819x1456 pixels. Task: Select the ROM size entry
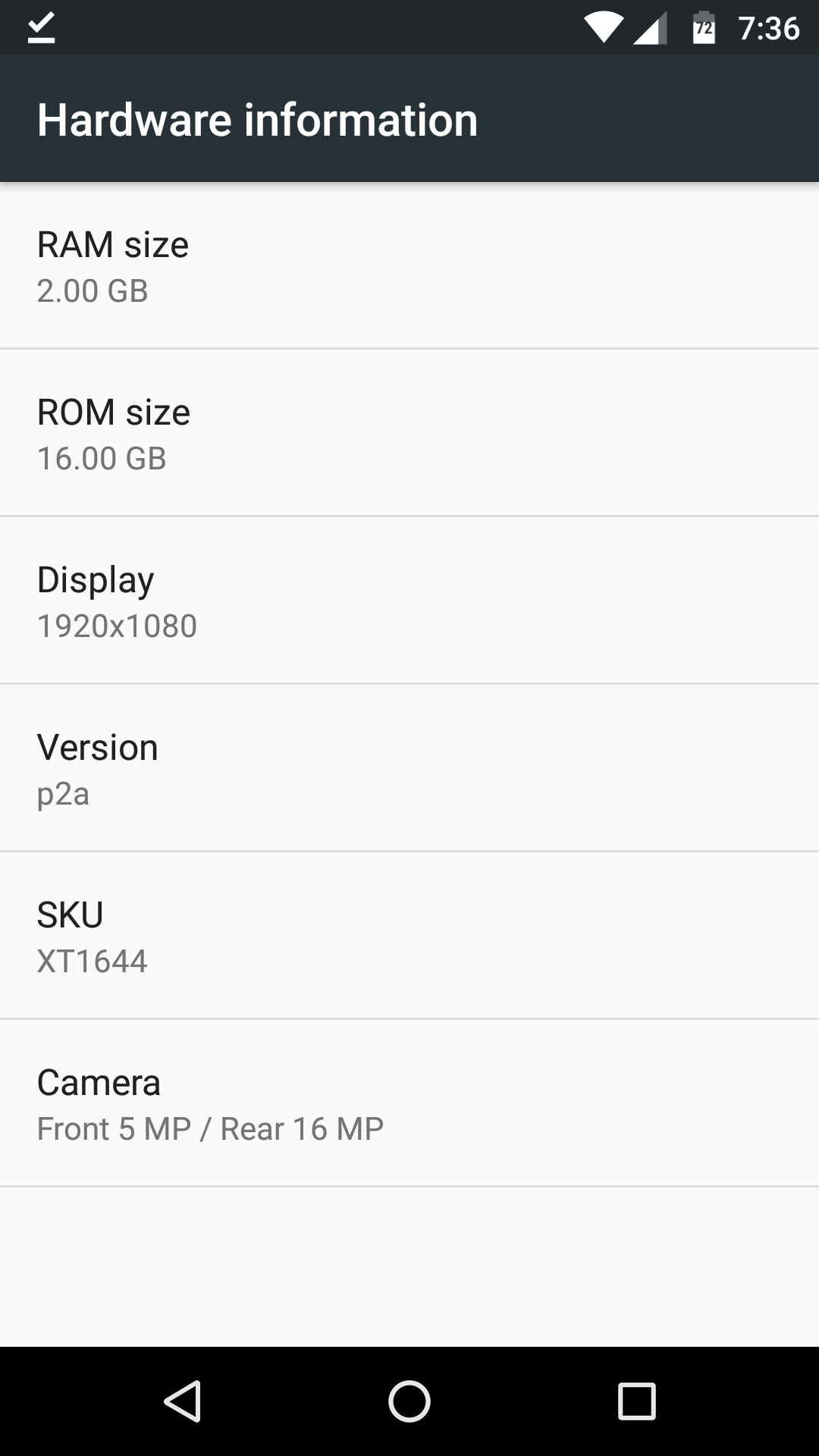pyautogui.click(x=409, y=432)
